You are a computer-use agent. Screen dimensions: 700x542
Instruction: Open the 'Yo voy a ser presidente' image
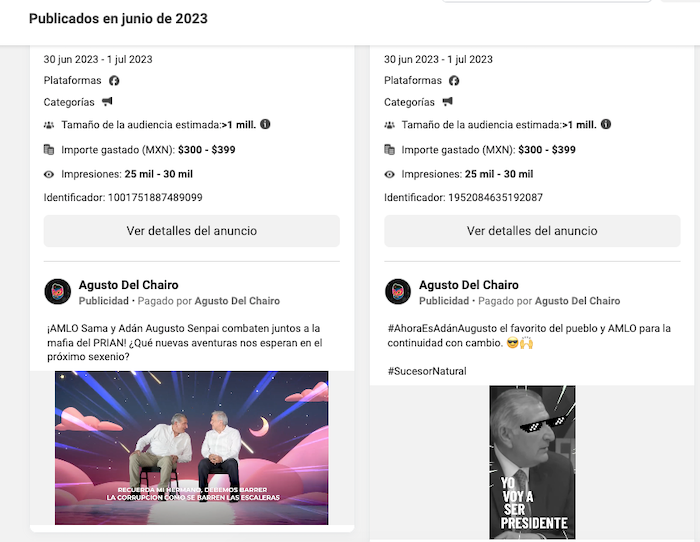coord(530,462)
